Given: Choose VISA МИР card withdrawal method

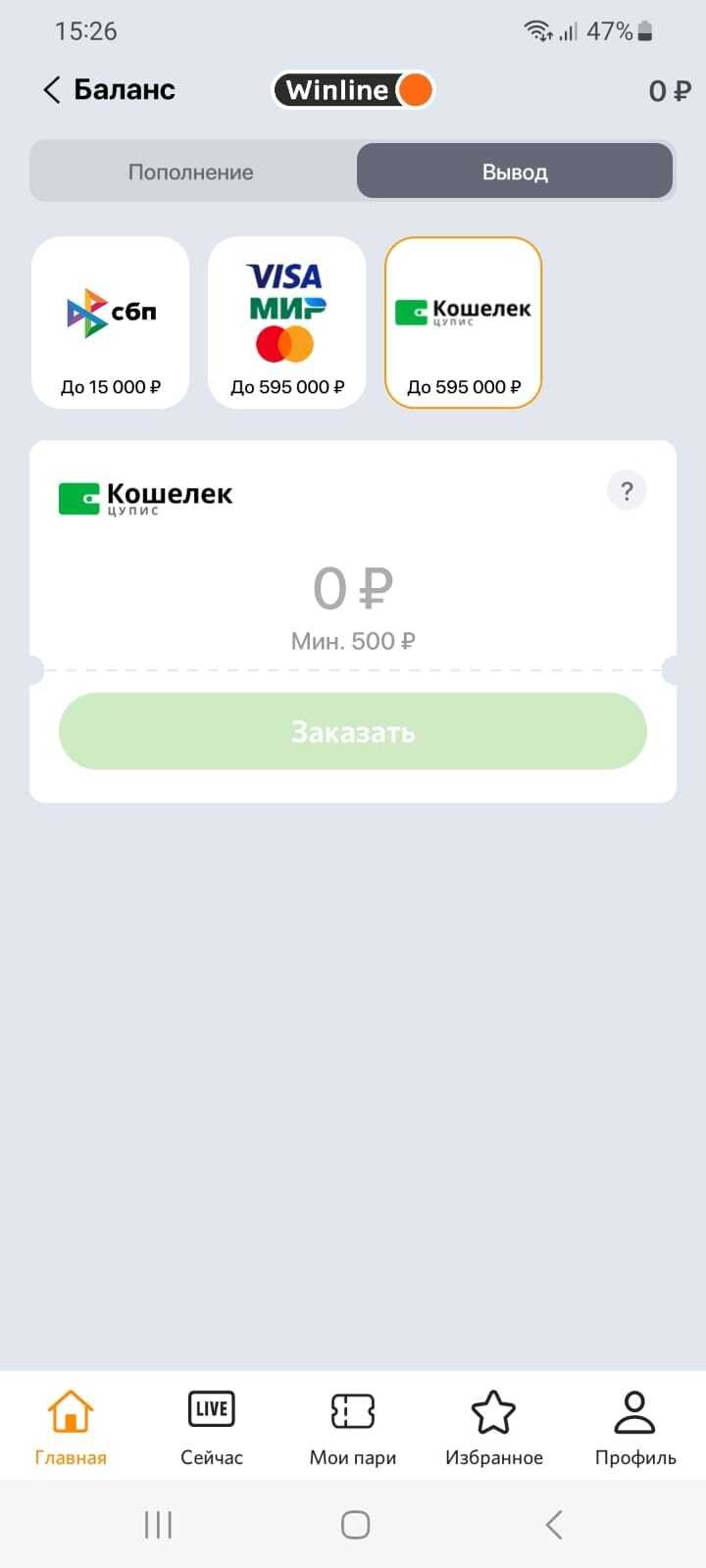Looking at the screenshot, I should 286,322.
